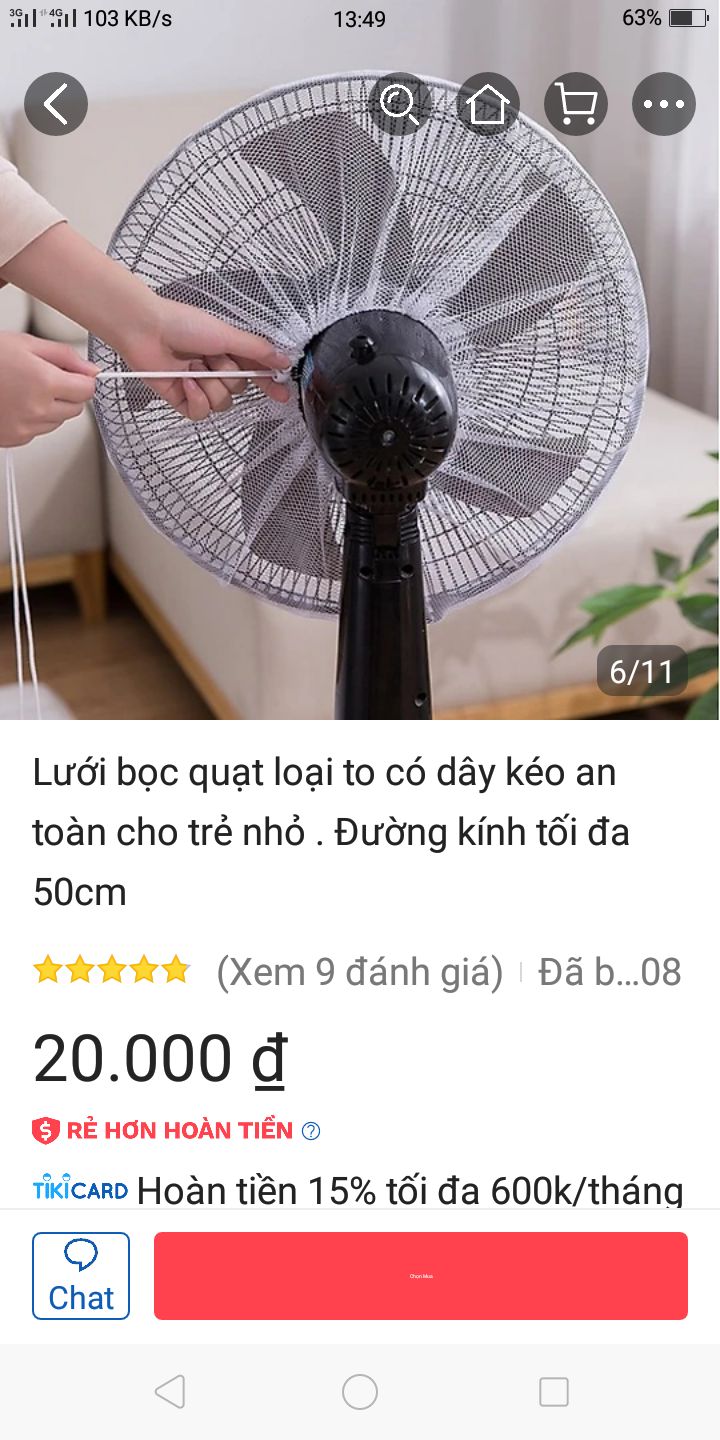The height and width of the screenshot is (1440, 720).
Task: Tap the Android home circle button
Action: click(x=360, y=1390)
